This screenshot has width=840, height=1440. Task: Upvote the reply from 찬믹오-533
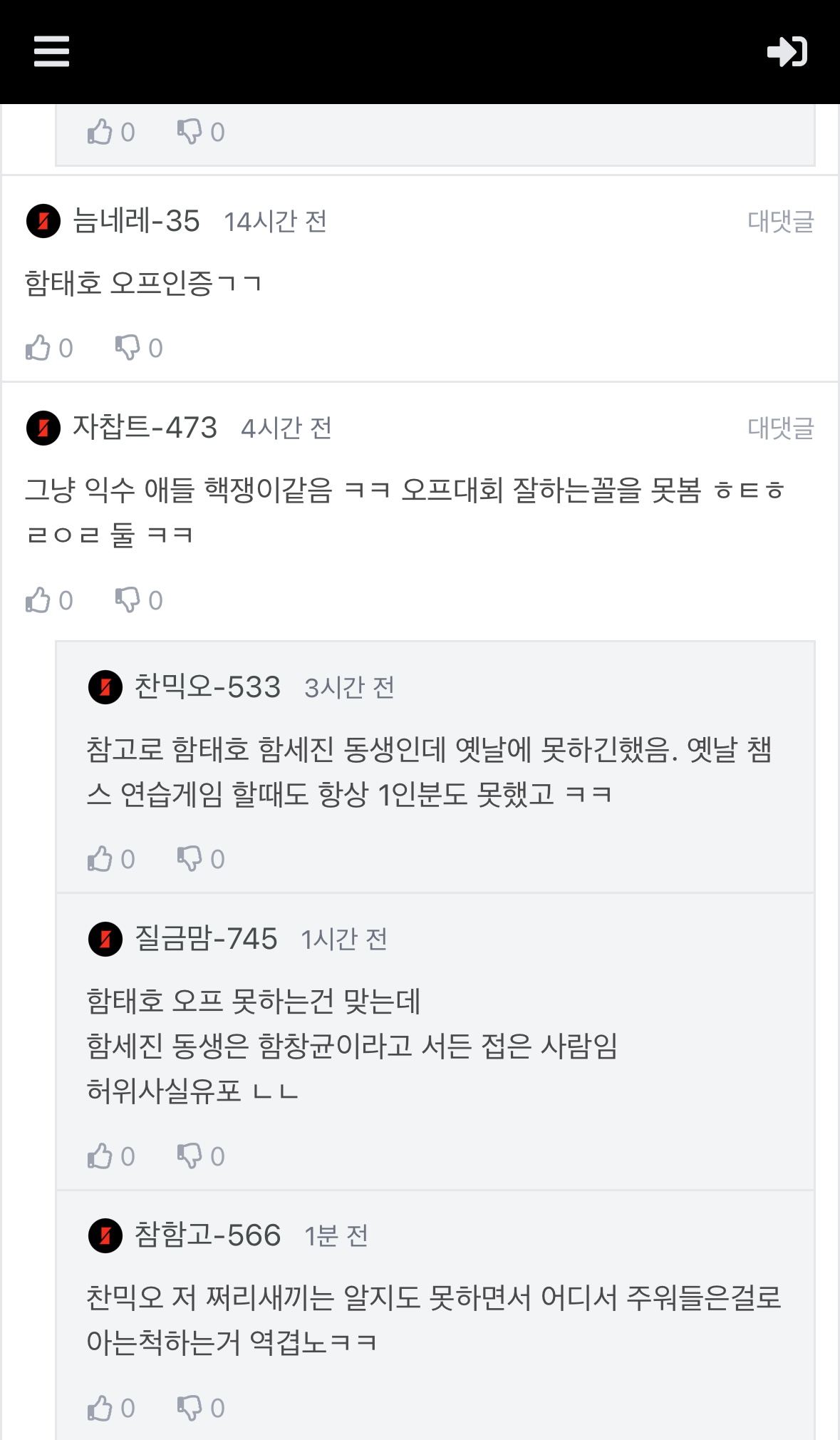point(100,859)
